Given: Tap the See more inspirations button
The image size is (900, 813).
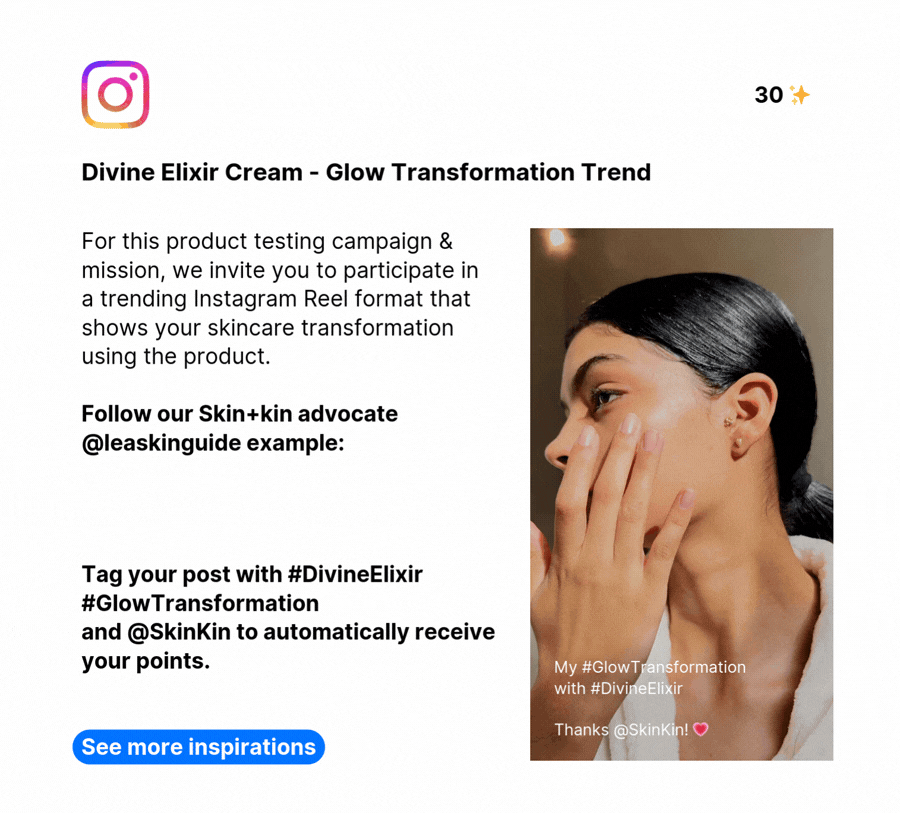Looking at the screenshot, I should (198, 747).
